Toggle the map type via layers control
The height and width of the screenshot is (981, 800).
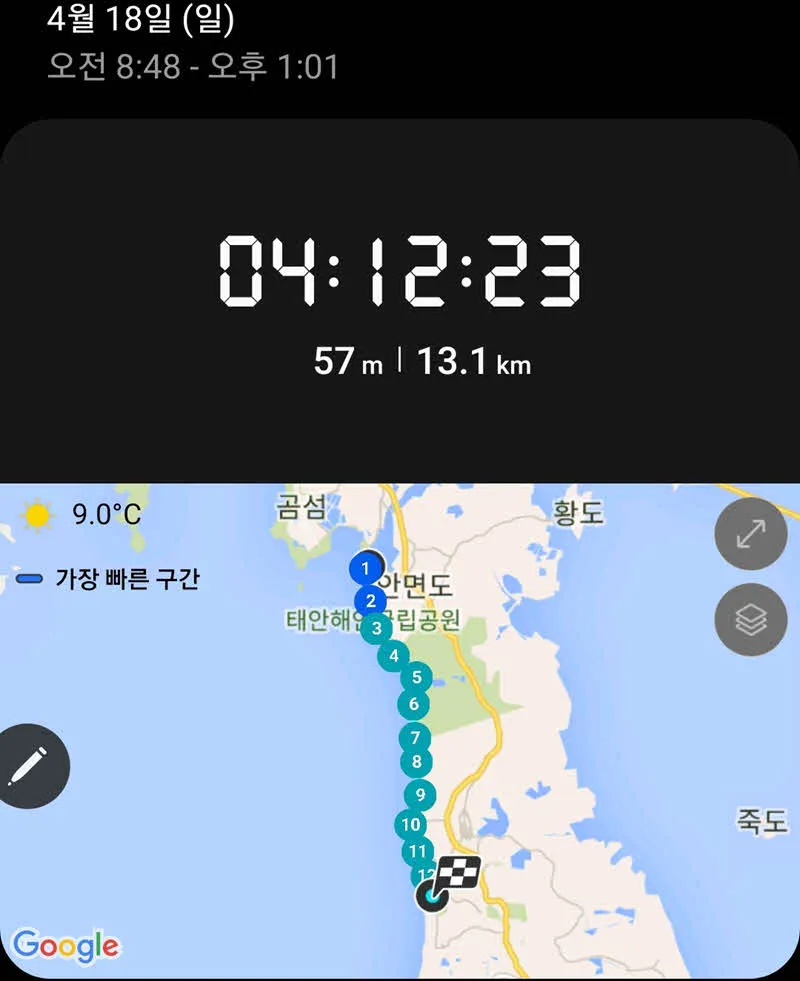[750, 622]
